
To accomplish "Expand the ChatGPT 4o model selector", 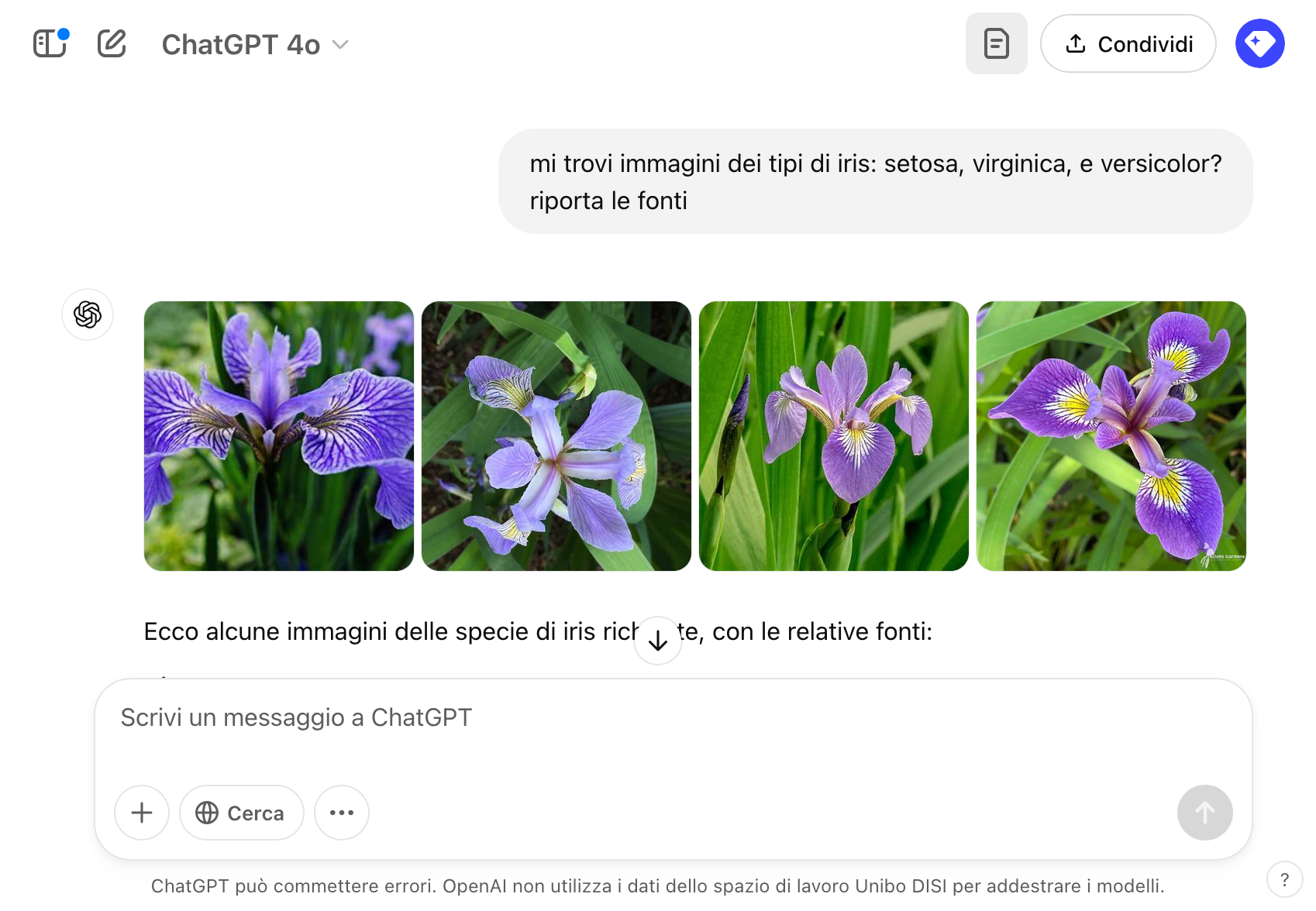I will click(255, 45).
